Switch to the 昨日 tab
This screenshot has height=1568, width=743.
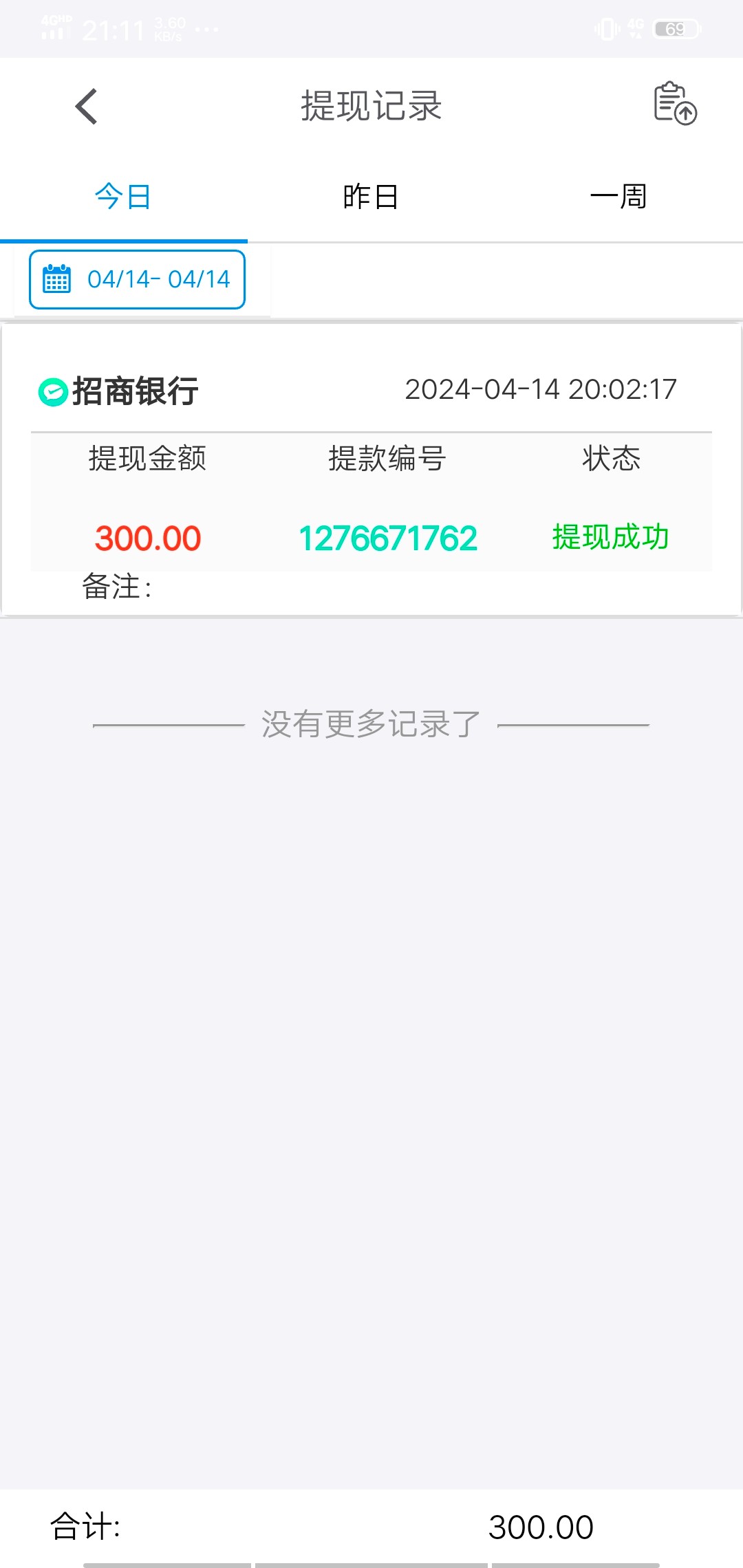click(x=370, y=196)
